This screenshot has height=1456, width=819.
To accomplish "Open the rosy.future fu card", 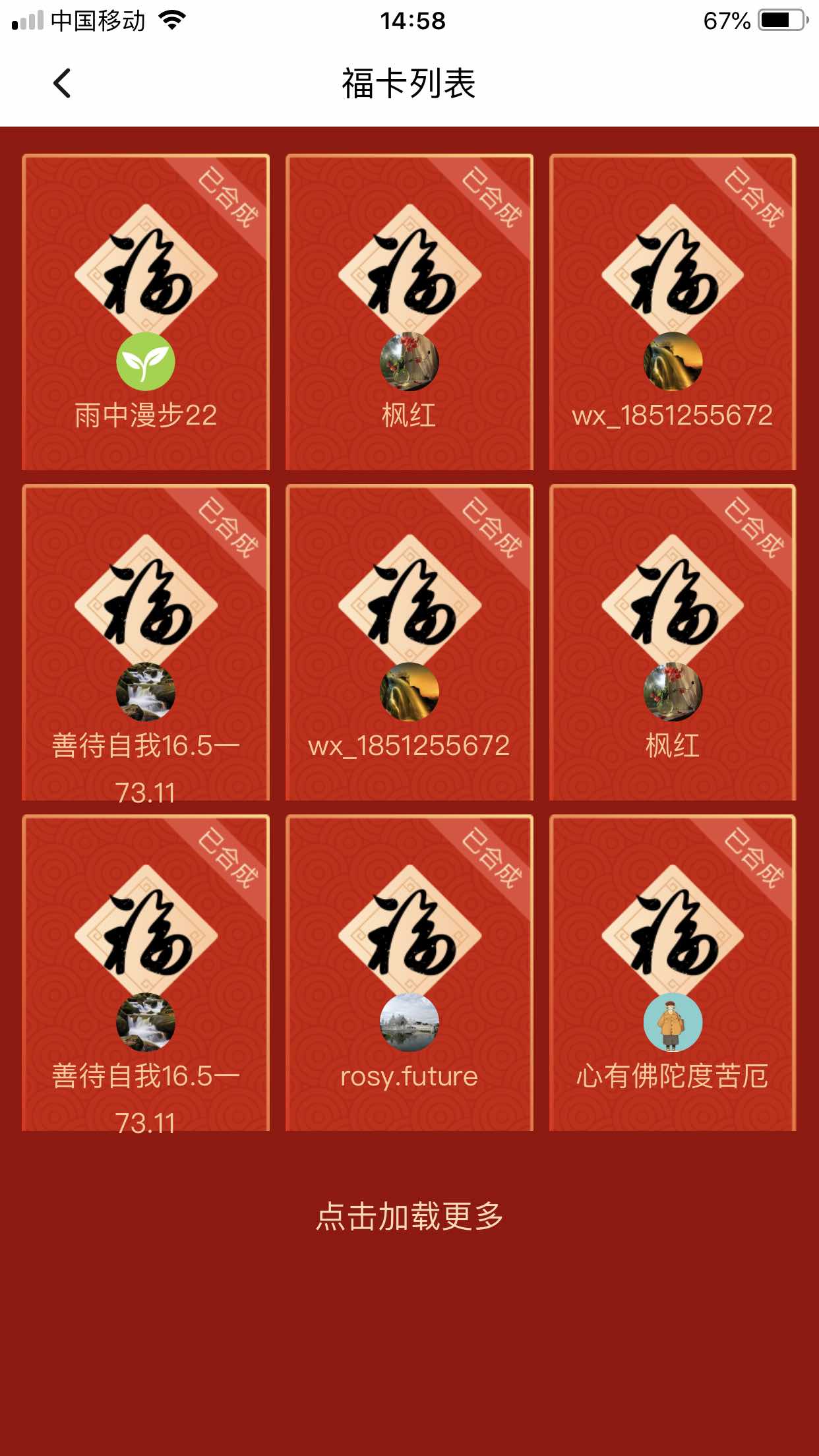I will tap(409, 973).
